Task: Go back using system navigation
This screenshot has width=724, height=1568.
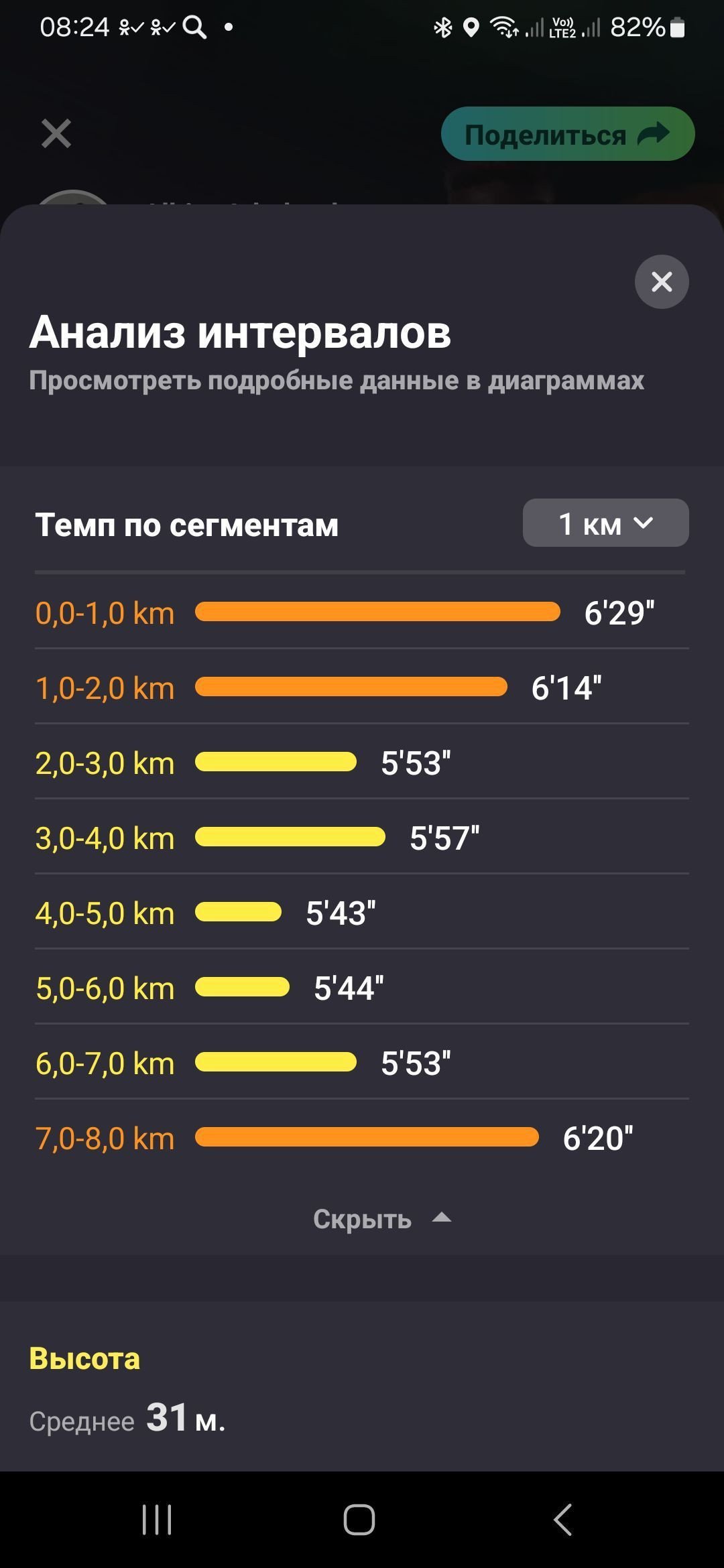Action: pos(563,1519)
